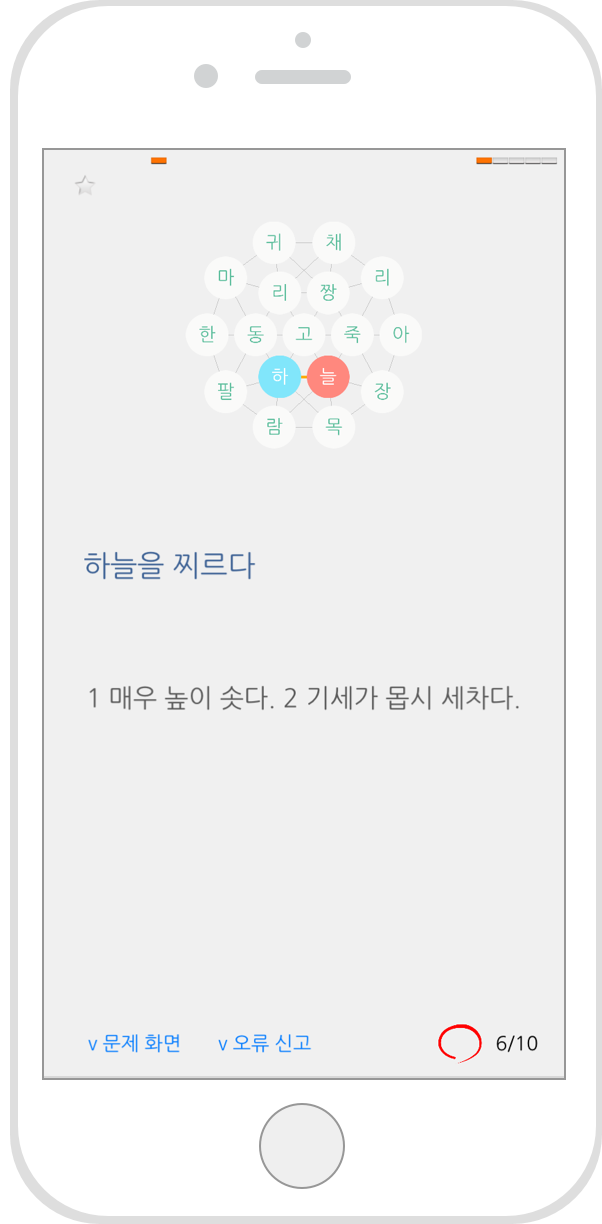Report an error via 오류 신고
602x1224 pixels.
(265, 1043)
